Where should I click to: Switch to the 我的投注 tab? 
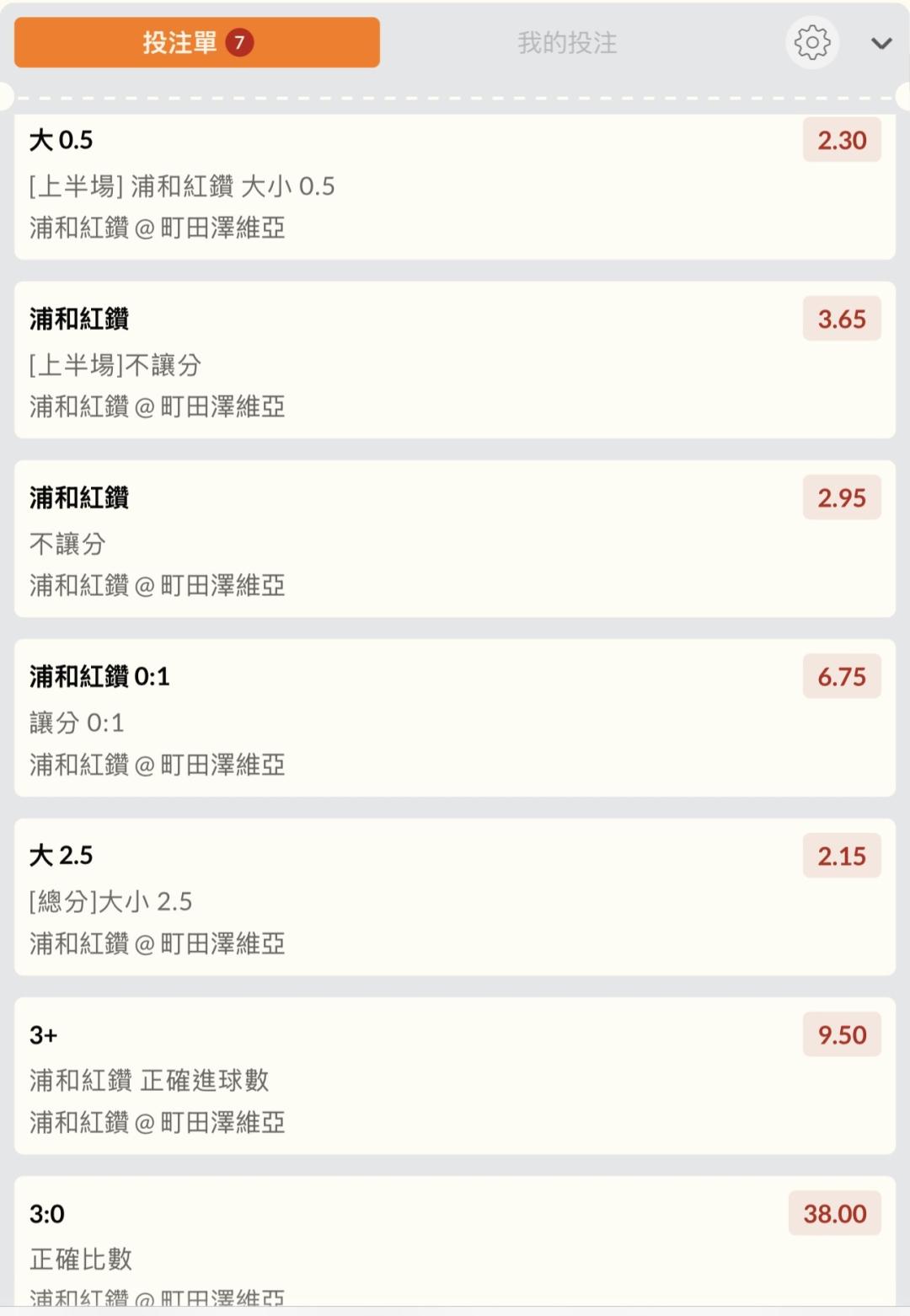pos(567,42)
